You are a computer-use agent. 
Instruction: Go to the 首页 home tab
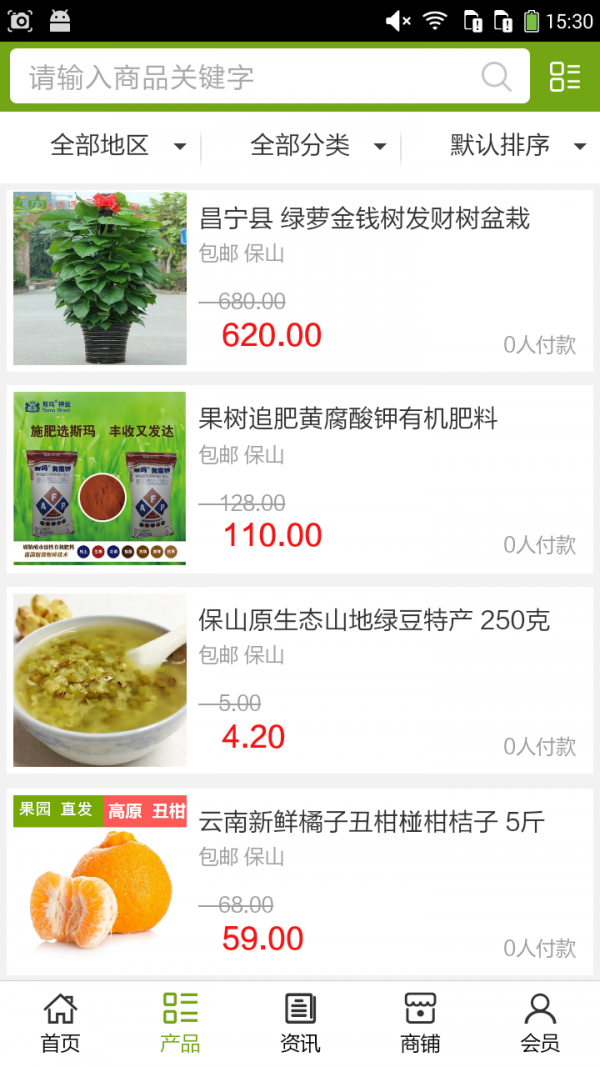60,1023
